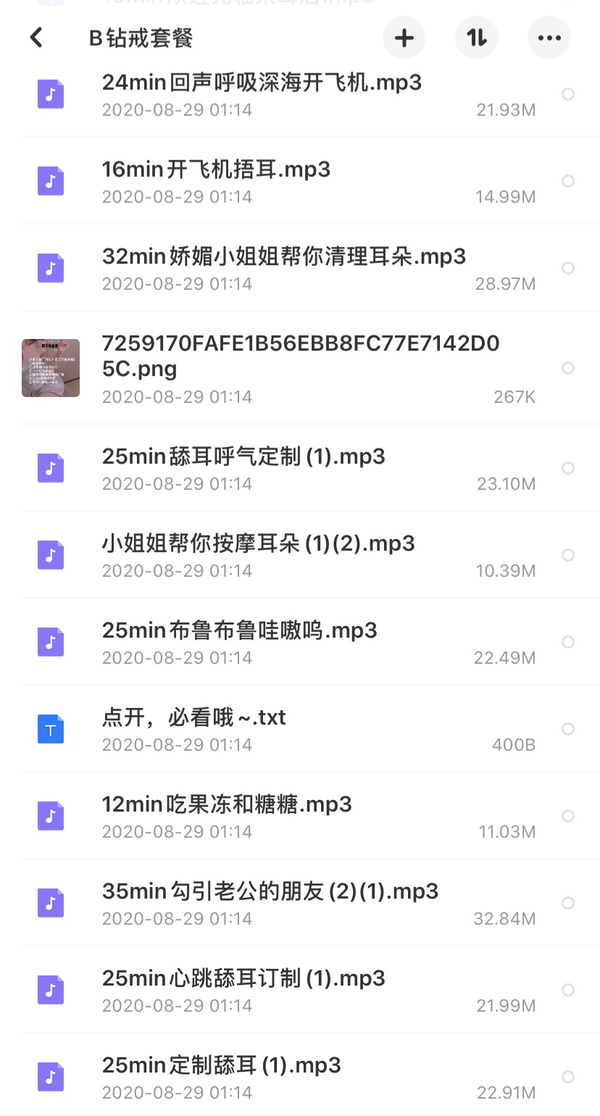Screen dimensions: 600x1116
Task: Open 小姐姐帮你按摩耳朵 (1)(2).mp3
Action: coord(258,544)
